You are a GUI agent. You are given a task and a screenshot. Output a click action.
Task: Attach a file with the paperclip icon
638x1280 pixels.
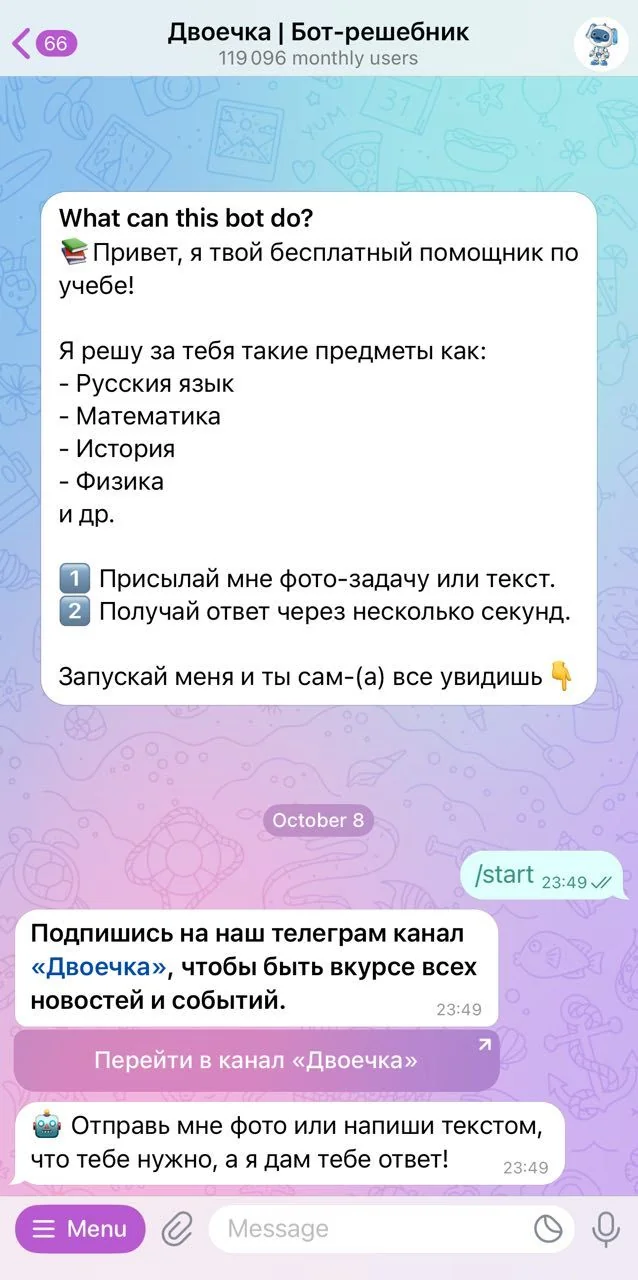click(177, 1229)
